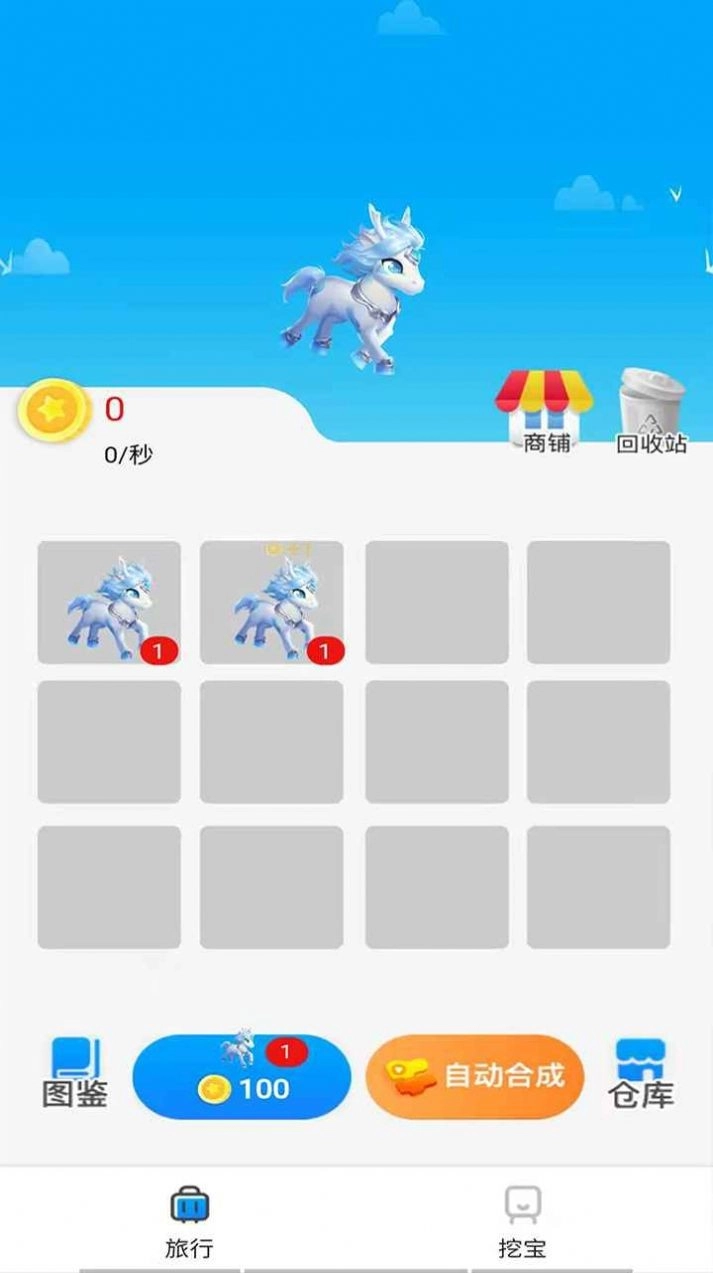
Task: Start 自动合成 auto merge
Action: coord(475,1077)
